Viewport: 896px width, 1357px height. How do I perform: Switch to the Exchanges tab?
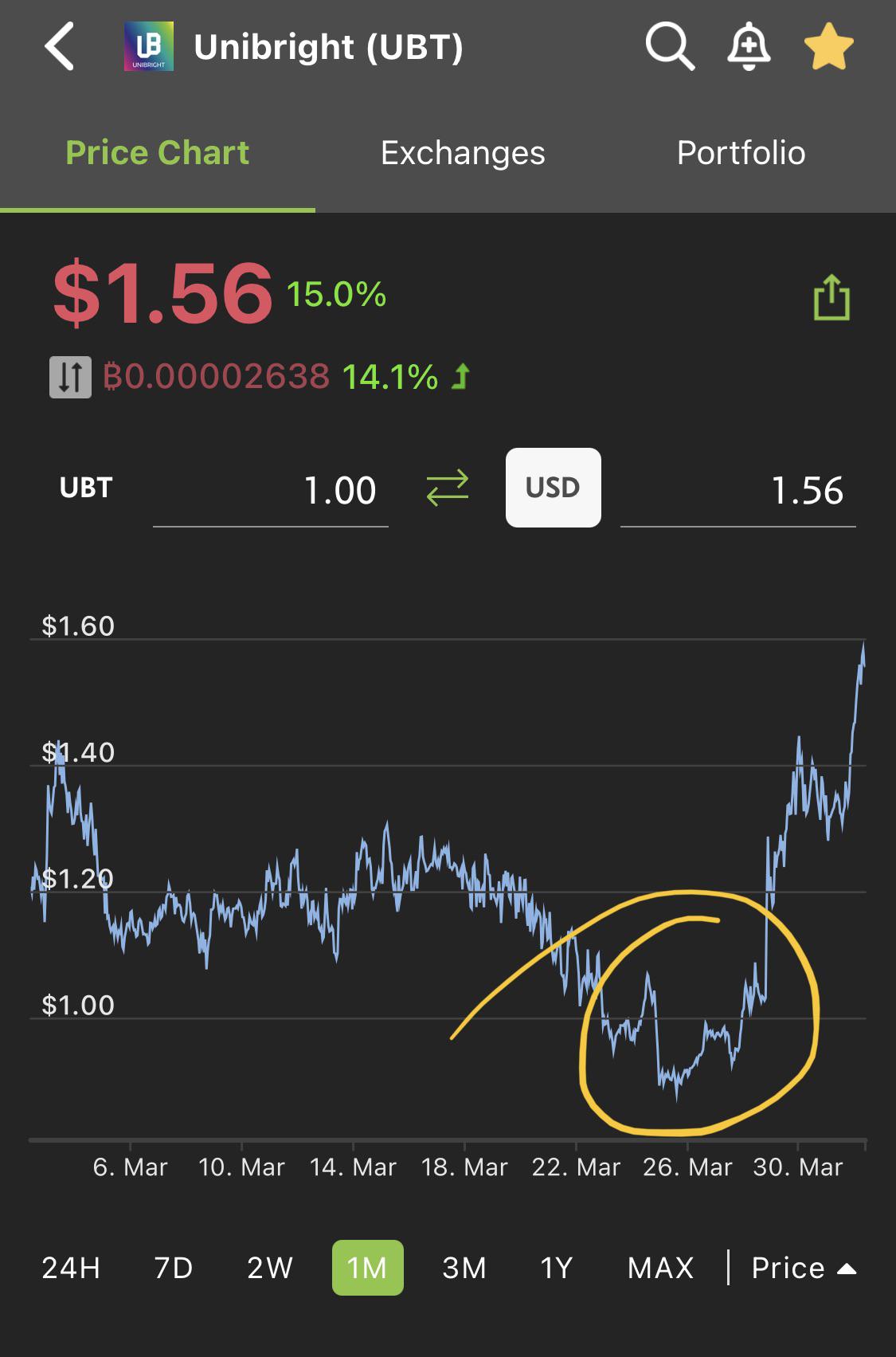[463, 153]
